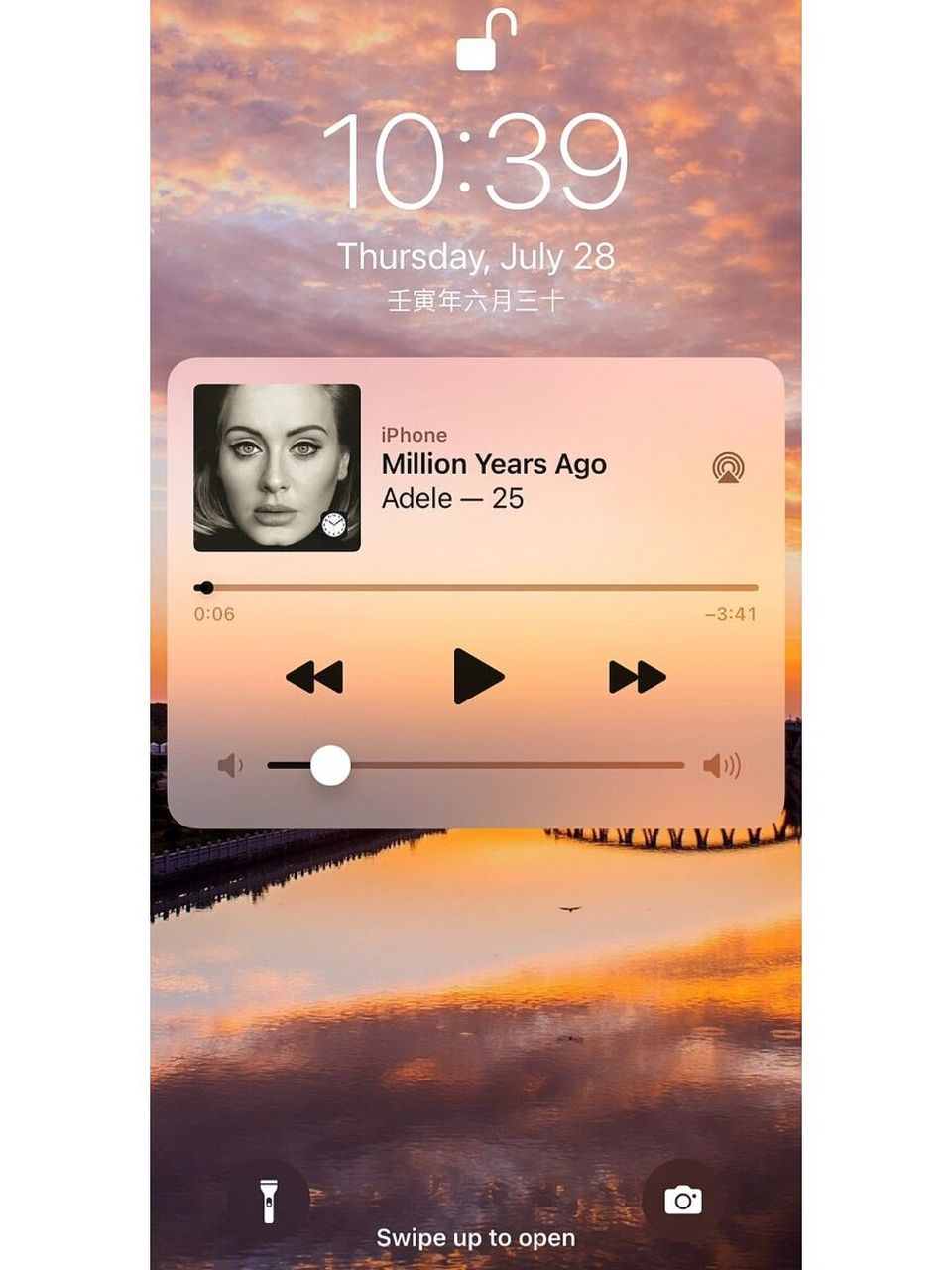952x1270 pixels.
Task: Skip forward to the next track
Action: pyautogui.click(x=637, y=677)
